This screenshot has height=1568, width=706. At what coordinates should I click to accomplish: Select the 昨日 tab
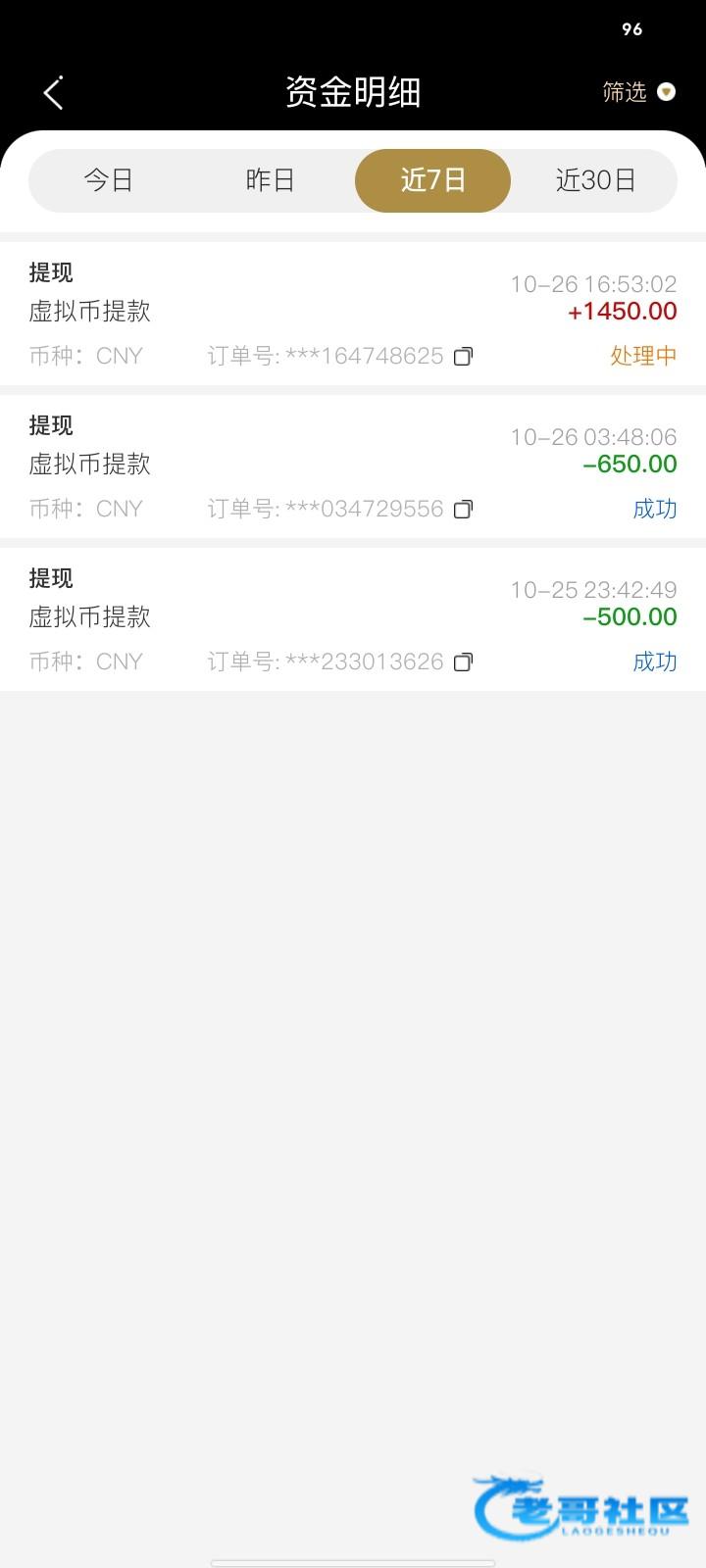(x=271, y=180)
